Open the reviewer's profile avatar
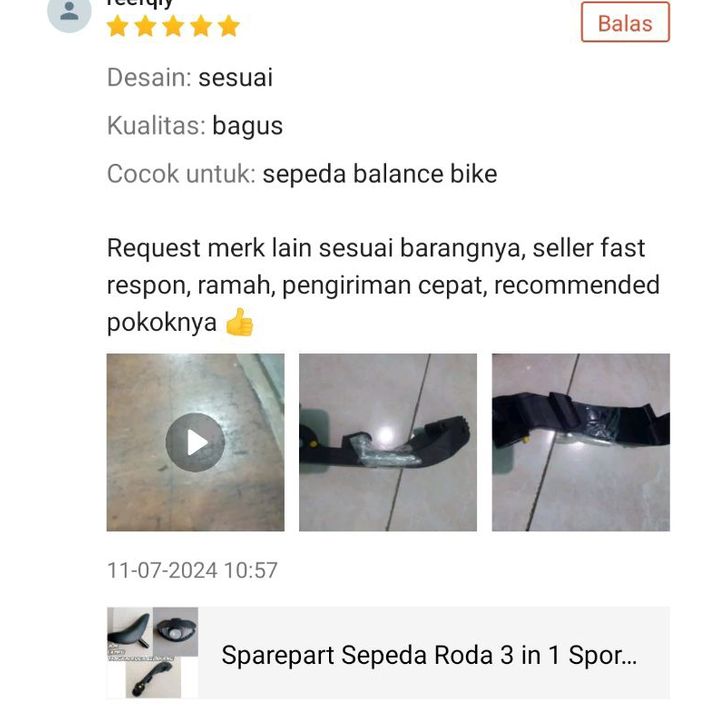 coord(69,13)
